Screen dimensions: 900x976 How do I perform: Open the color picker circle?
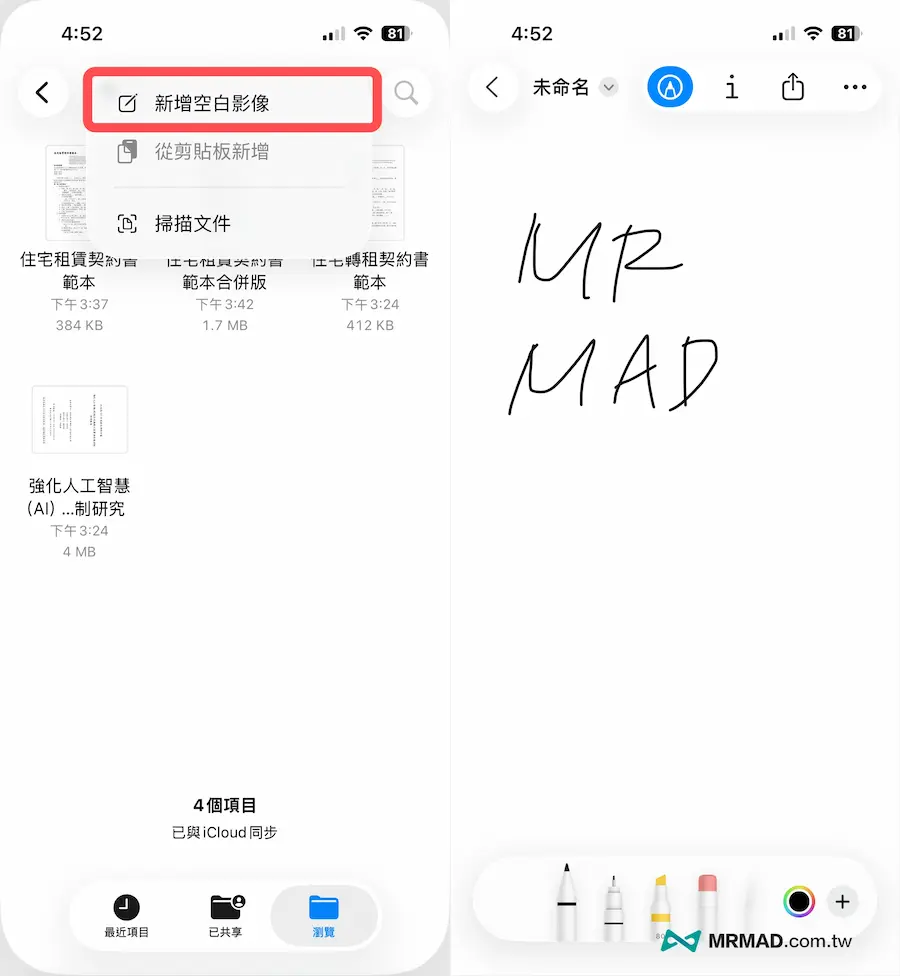tap(798, 901)
